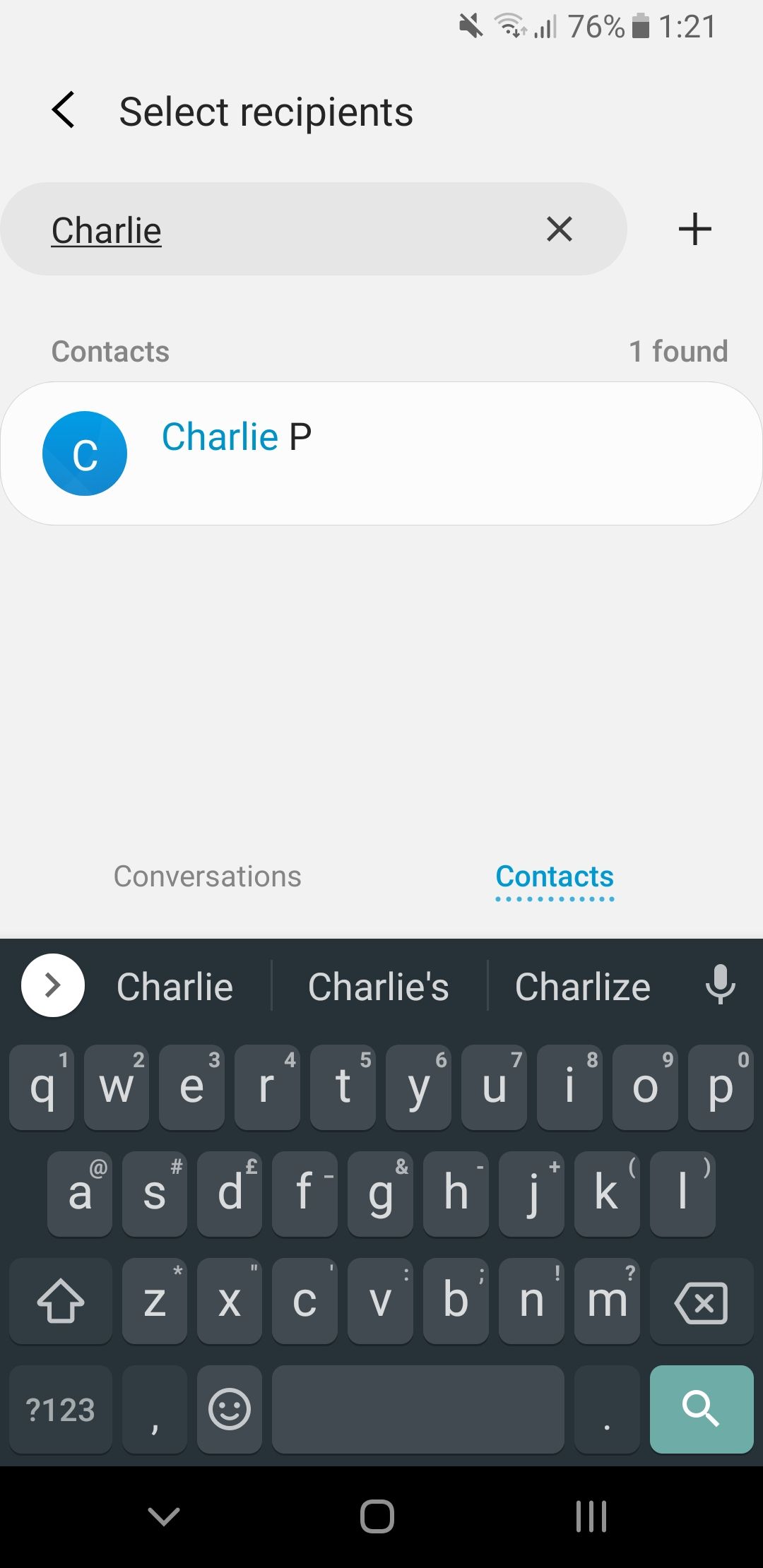Switch keyboard to symbols with ?123 key
763x1568 pixels.
click(x=59, y=1410)
